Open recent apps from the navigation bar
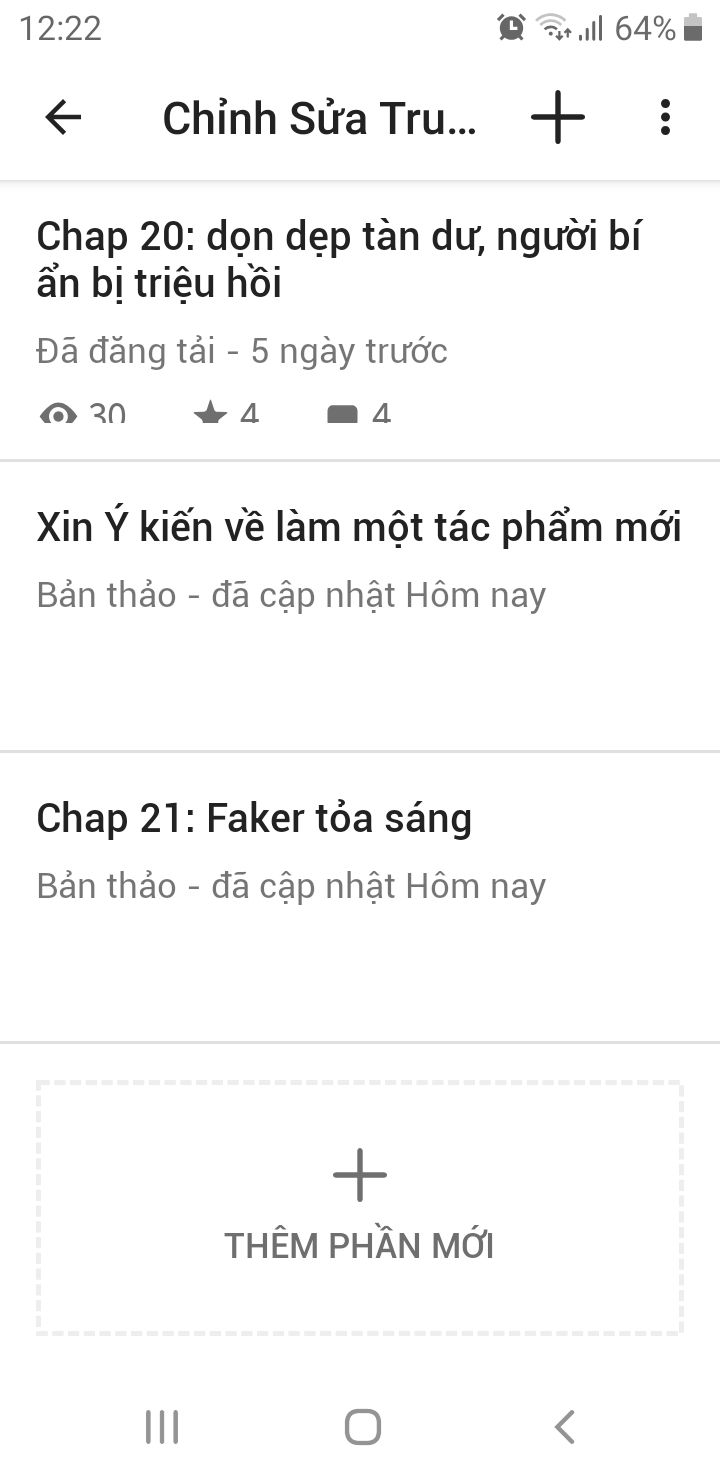This screenshot has width=720, height=1480. tap(162, 1427)
